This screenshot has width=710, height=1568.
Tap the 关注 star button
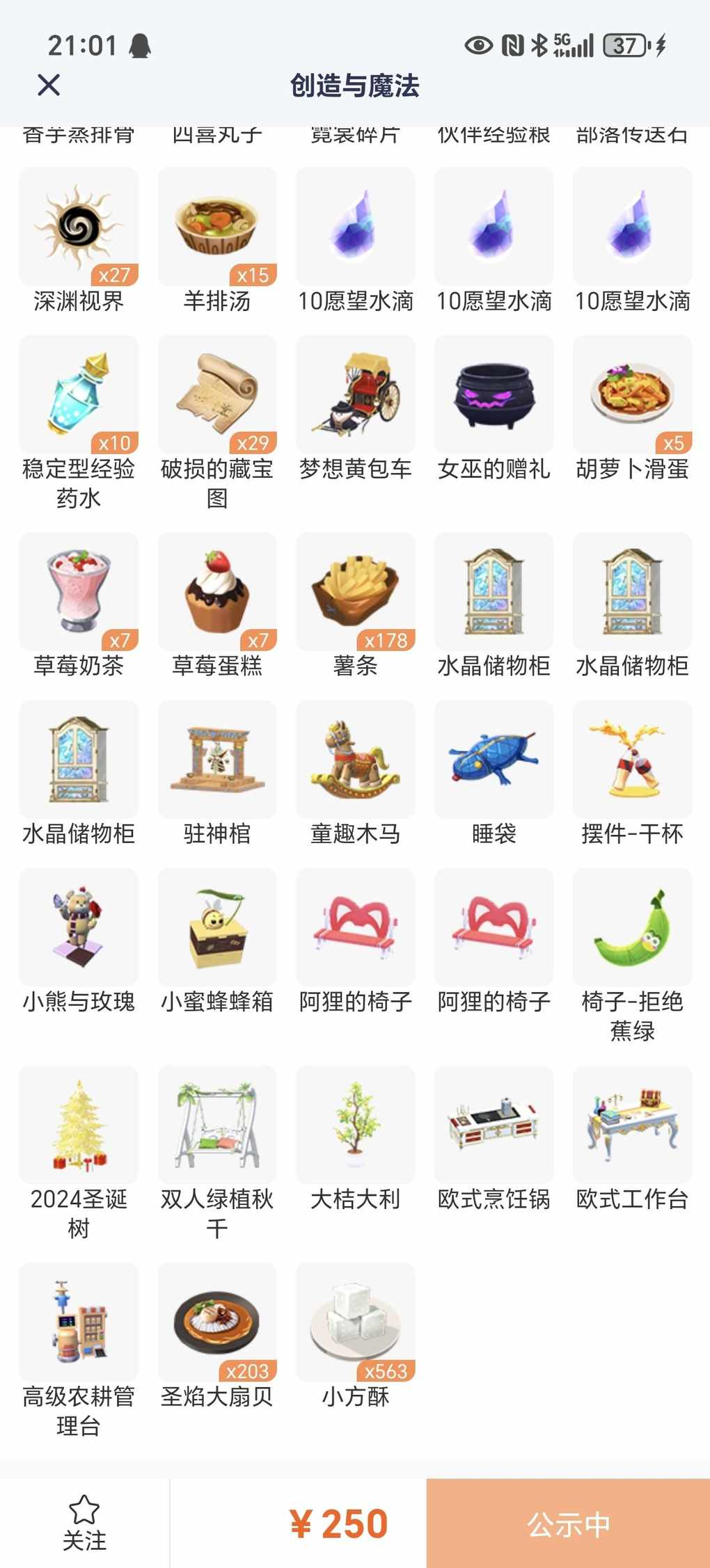pos(84,1523)
